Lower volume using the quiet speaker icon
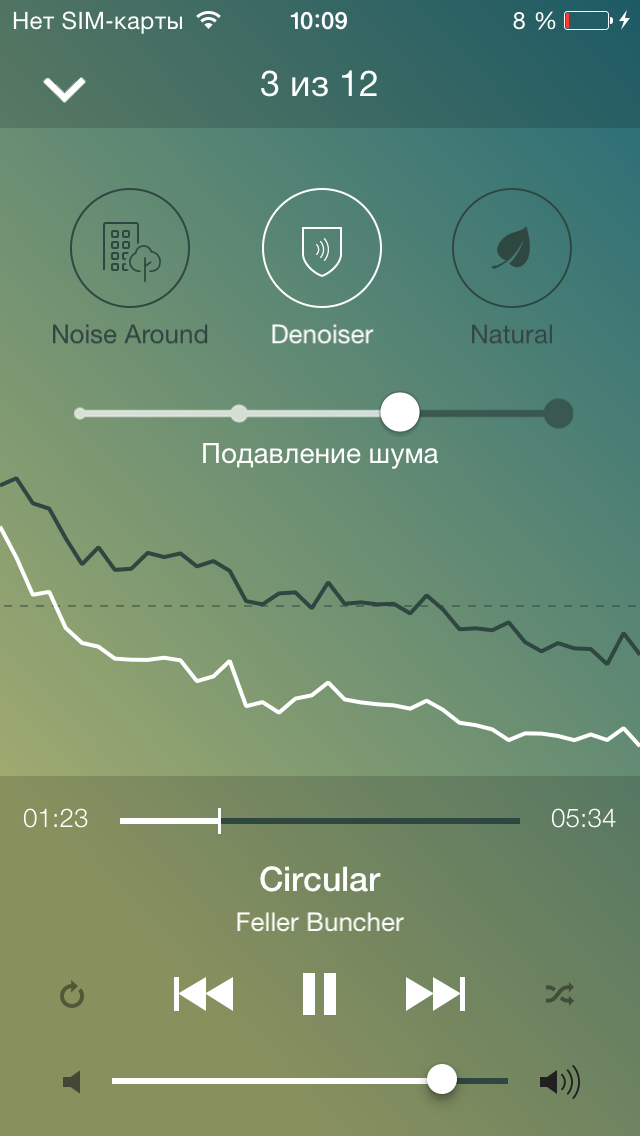640x1136 pixels. pos(71,1081)
